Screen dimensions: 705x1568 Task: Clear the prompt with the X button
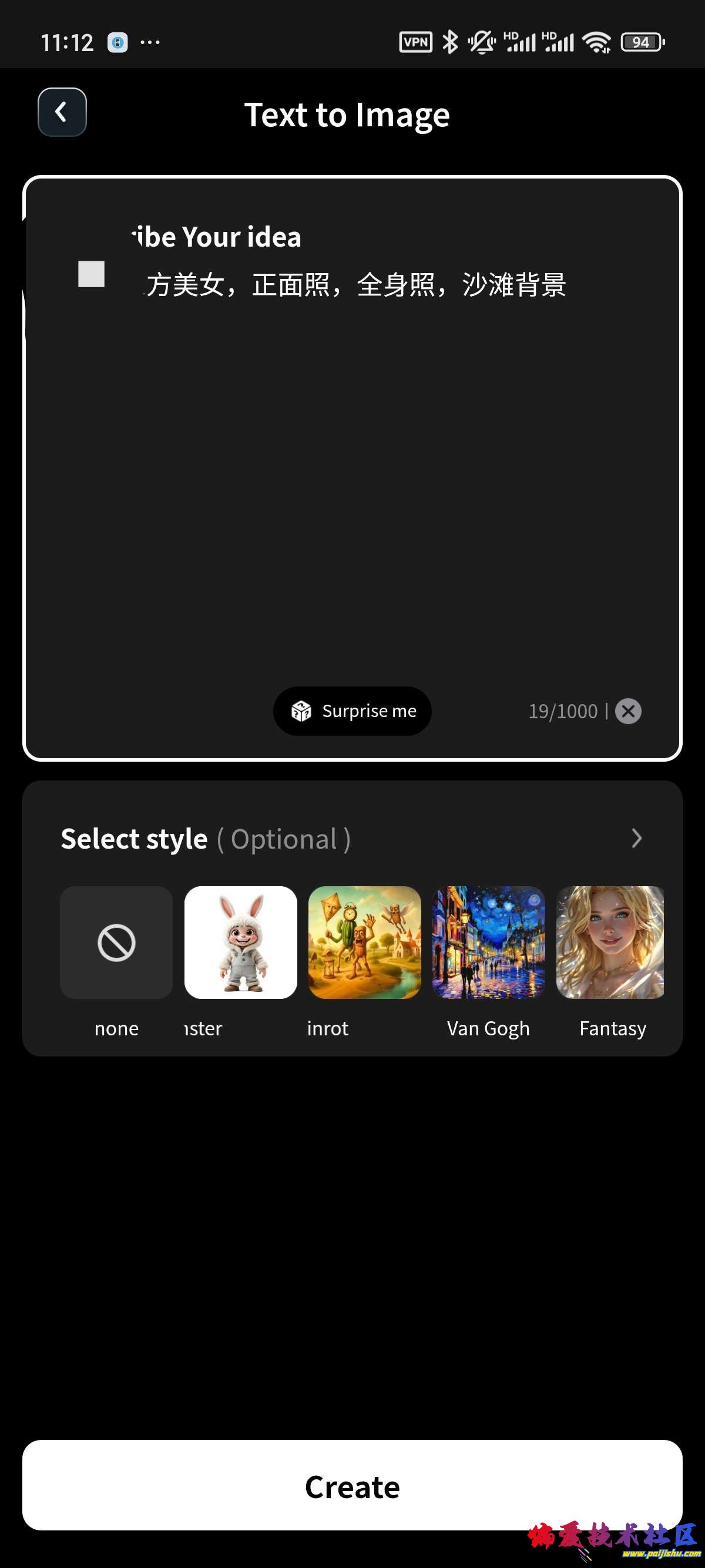(x=628, y=711)
